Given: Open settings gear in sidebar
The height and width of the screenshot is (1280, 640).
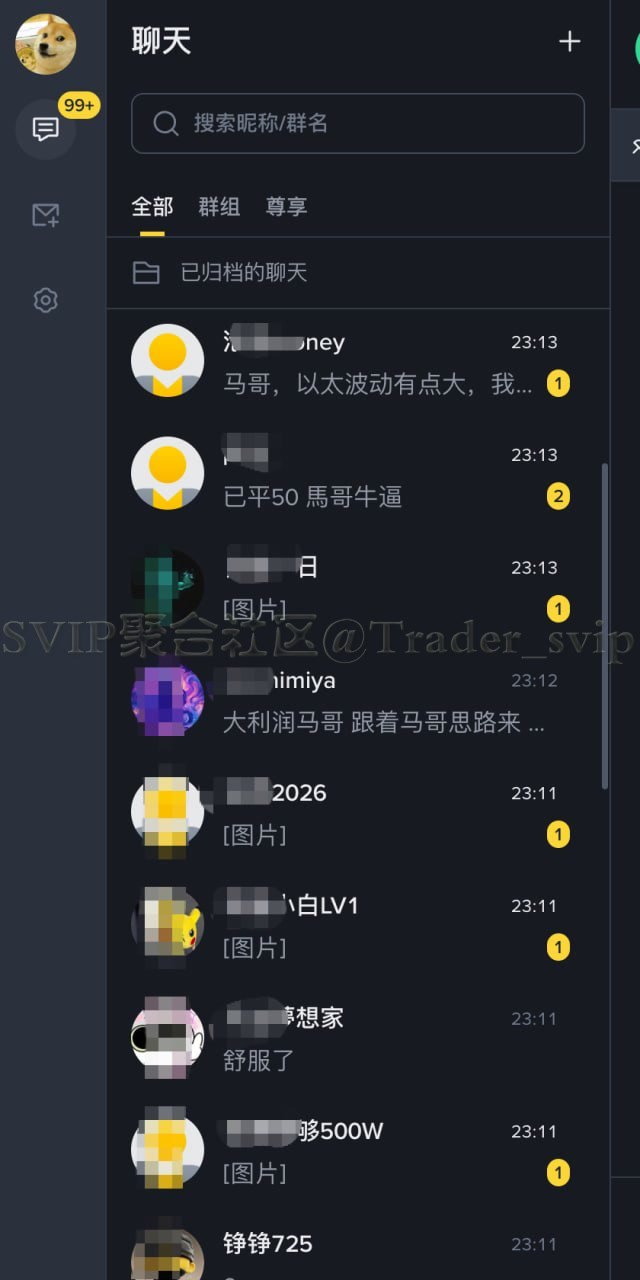Looking at the screenshot, I should 45,300.
